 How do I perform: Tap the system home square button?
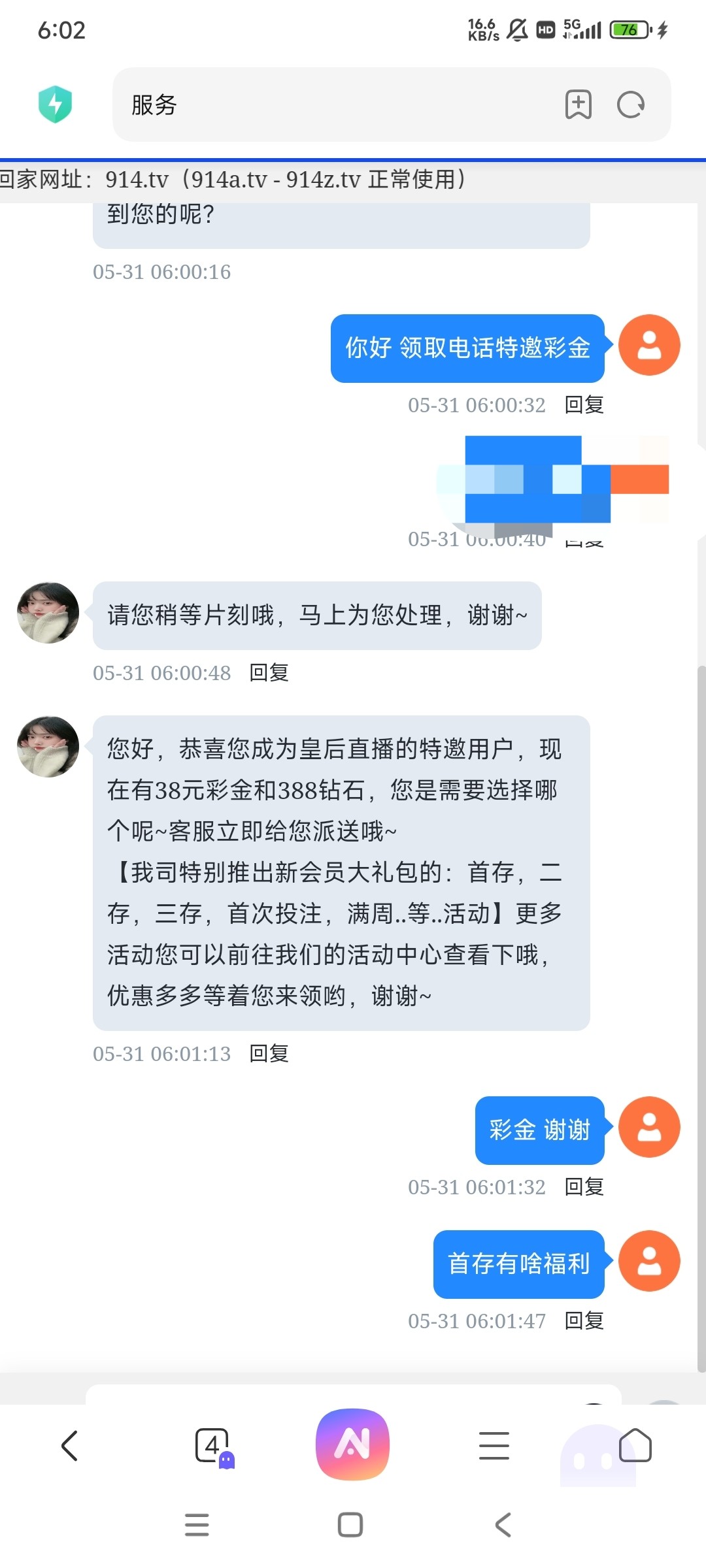[x=350, y=1525]
